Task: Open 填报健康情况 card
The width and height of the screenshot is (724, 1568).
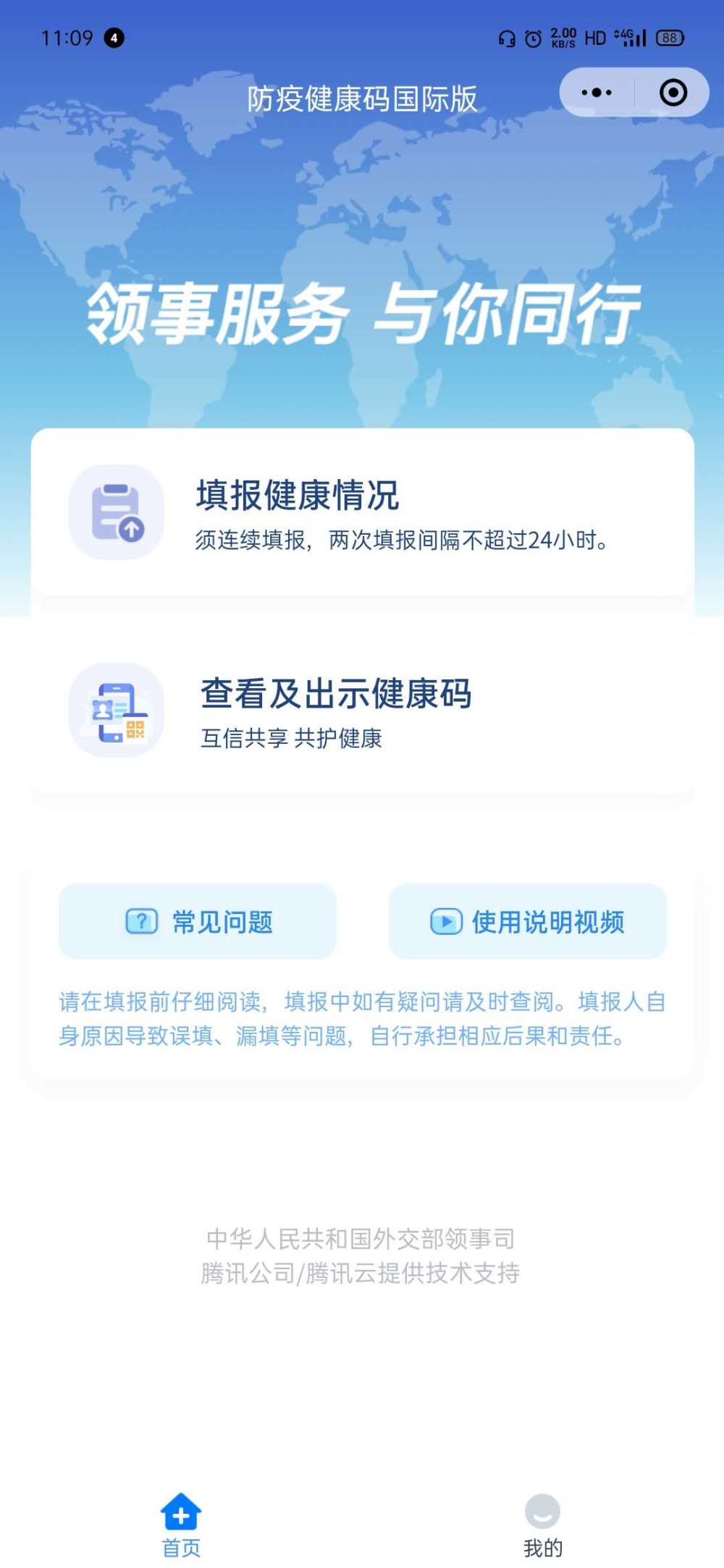Action: 362,512
